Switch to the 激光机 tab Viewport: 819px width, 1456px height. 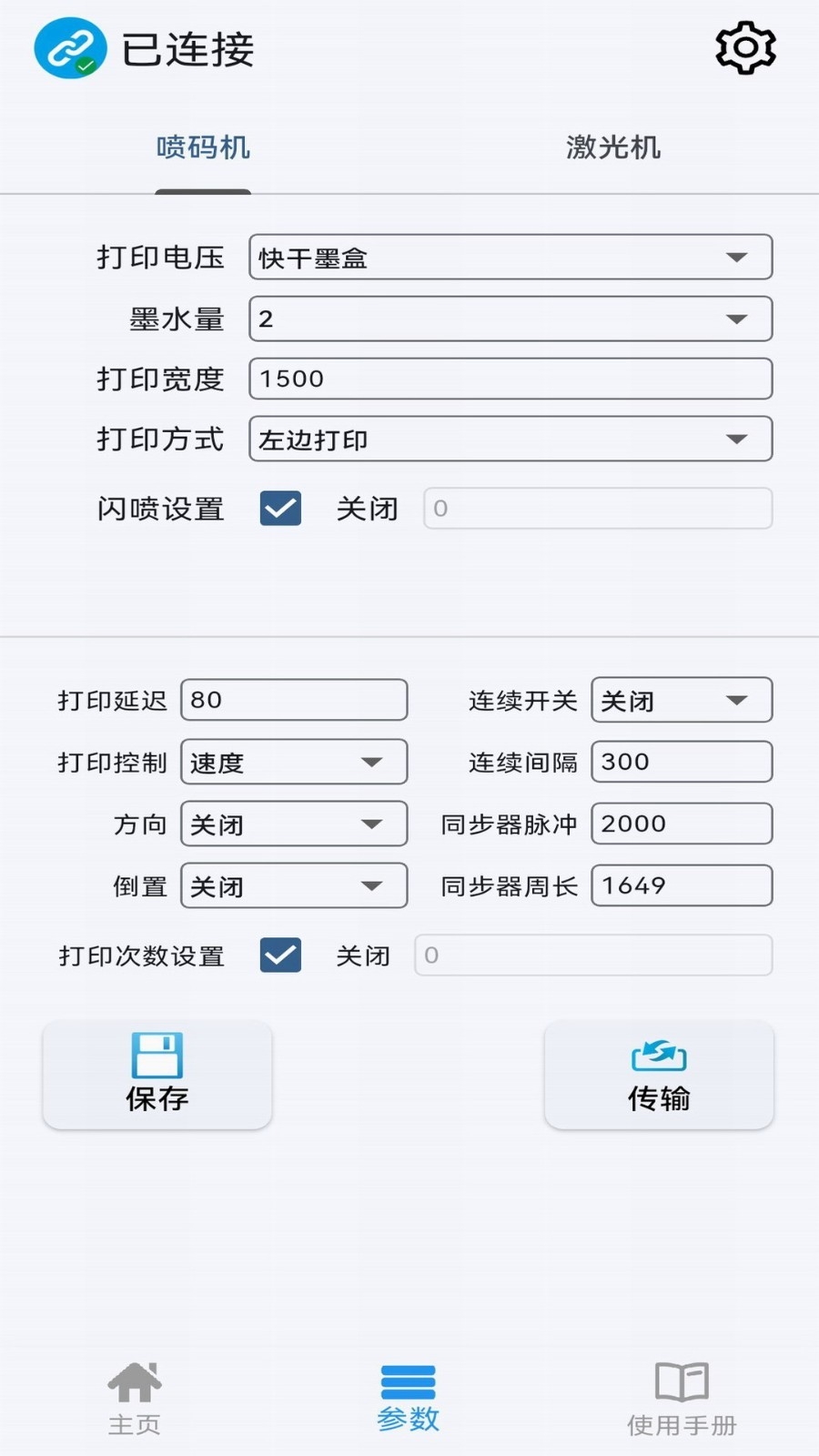(612, 147)
